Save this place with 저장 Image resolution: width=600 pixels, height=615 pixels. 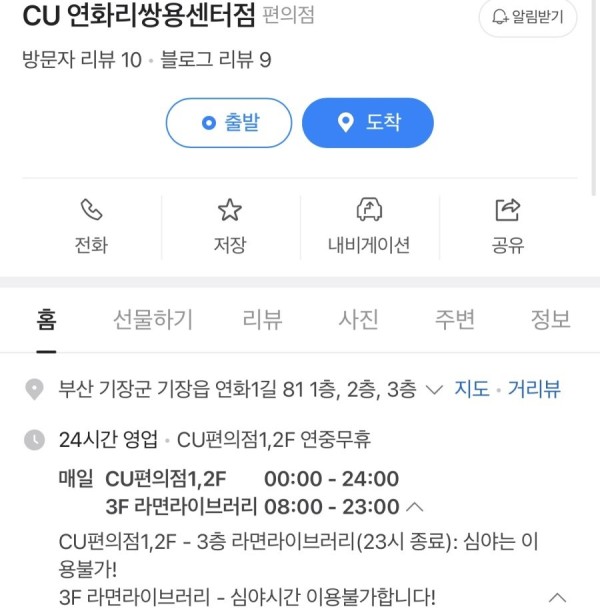coord(230,226)
